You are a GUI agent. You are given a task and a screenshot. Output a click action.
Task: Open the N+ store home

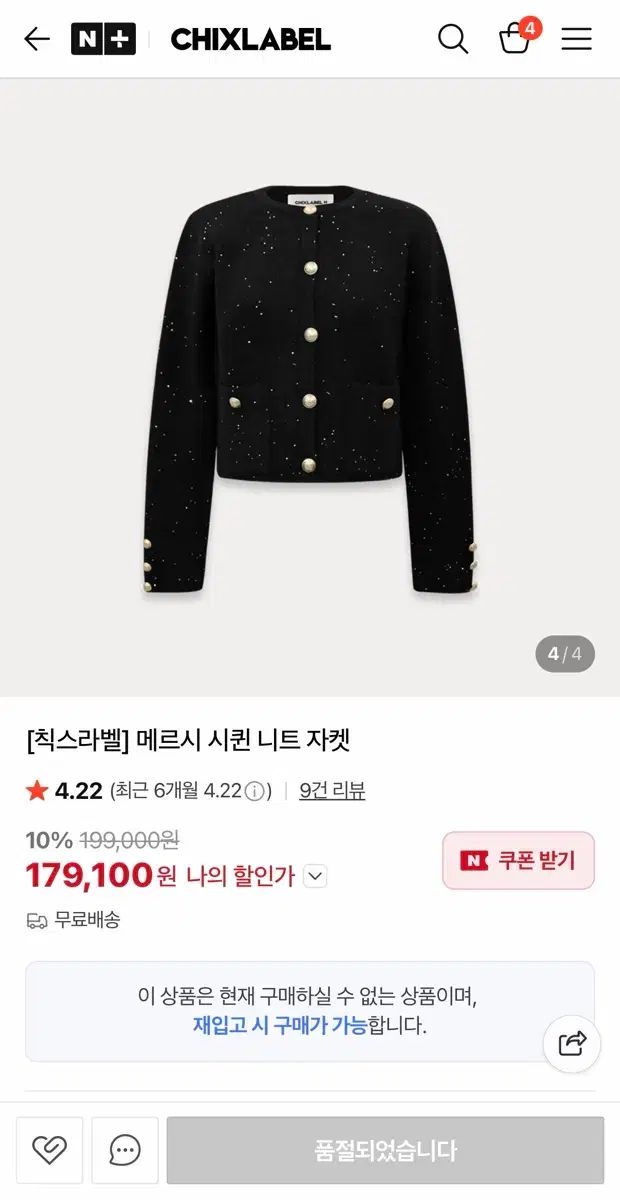[103, 39]
